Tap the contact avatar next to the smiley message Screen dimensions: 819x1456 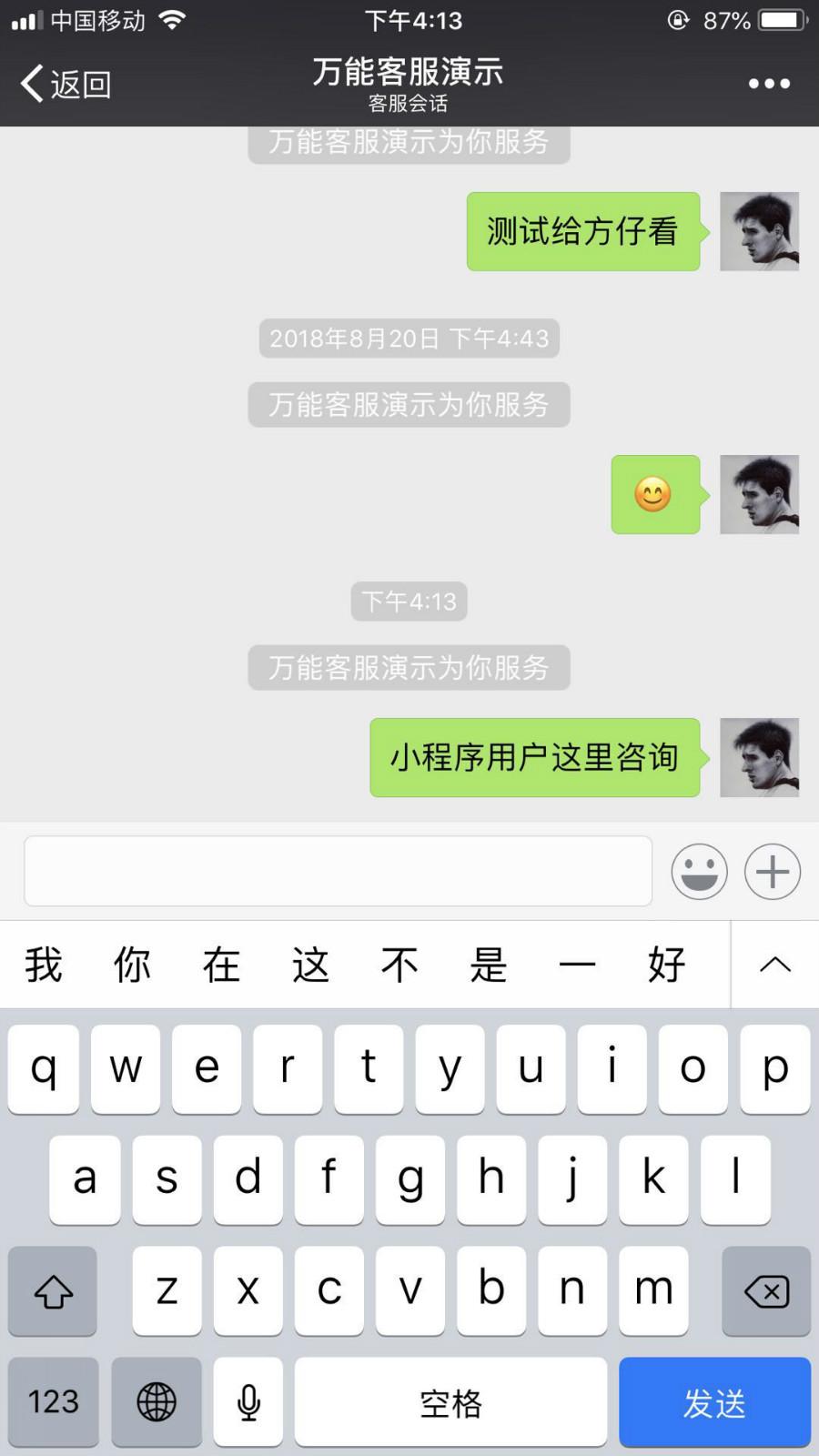pyautogui.click(x=759, y=494)
